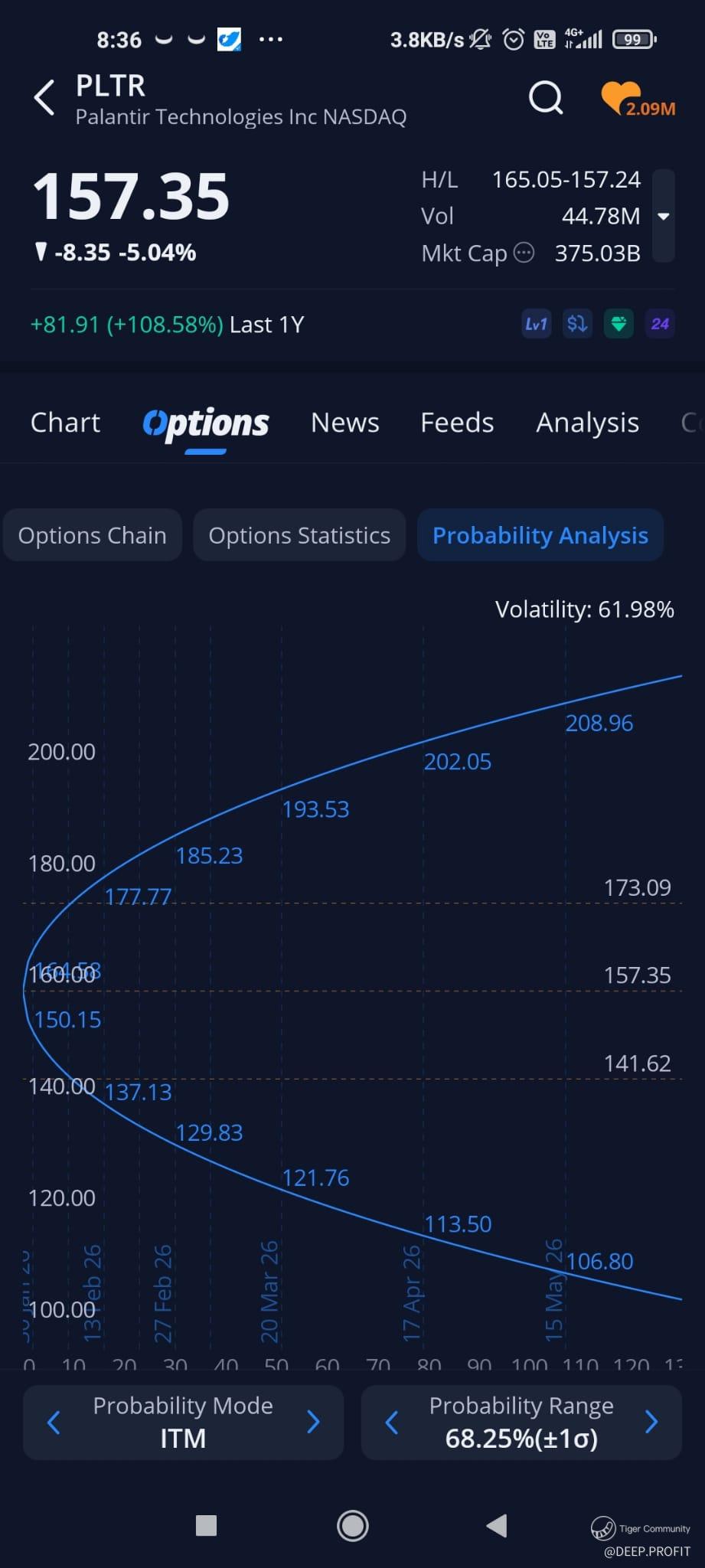Show Mkt Cap info icon
This screenshot has width=705, height=1568.
(x=524, y=253)
